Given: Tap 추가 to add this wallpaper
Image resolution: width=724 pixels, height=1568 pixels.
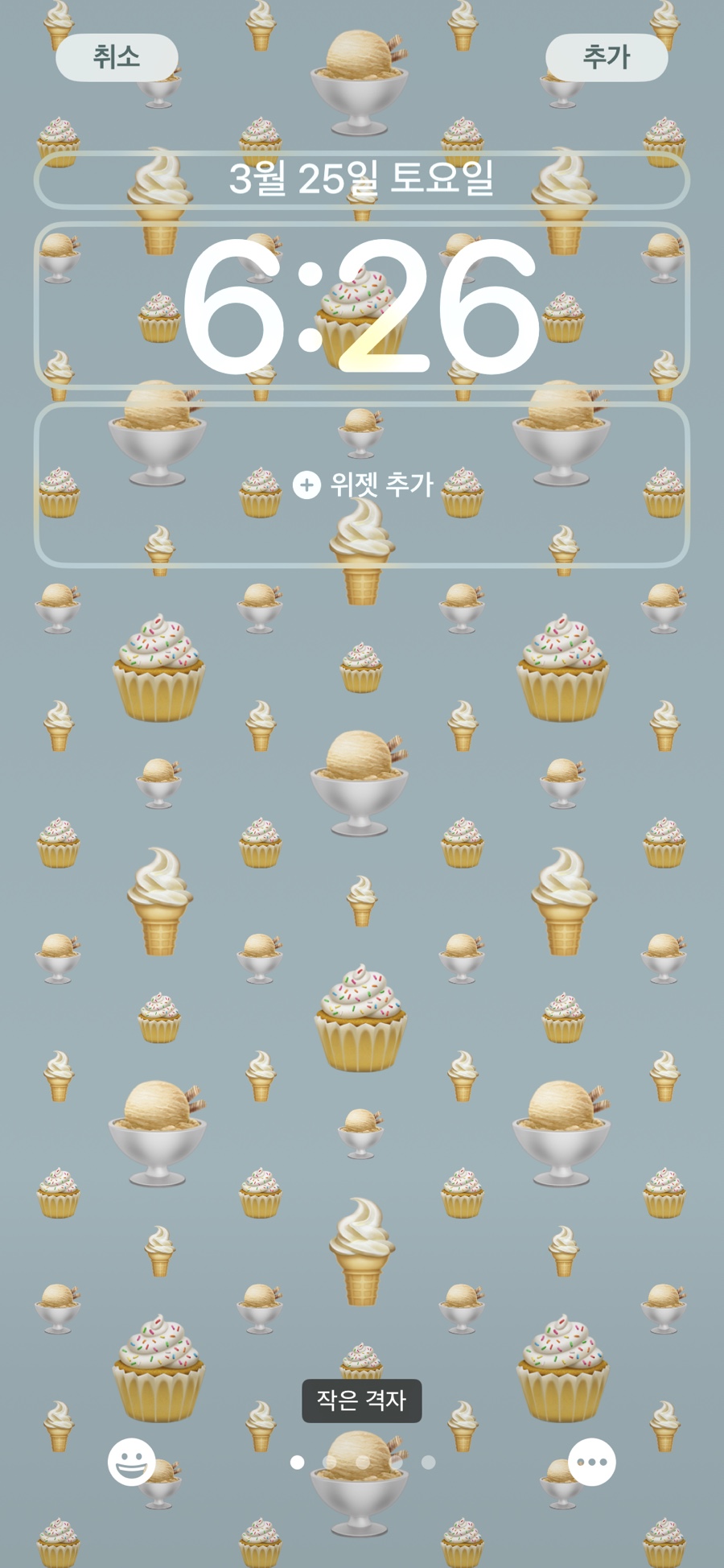Looking at the screenshot, I should pos(607,57).
